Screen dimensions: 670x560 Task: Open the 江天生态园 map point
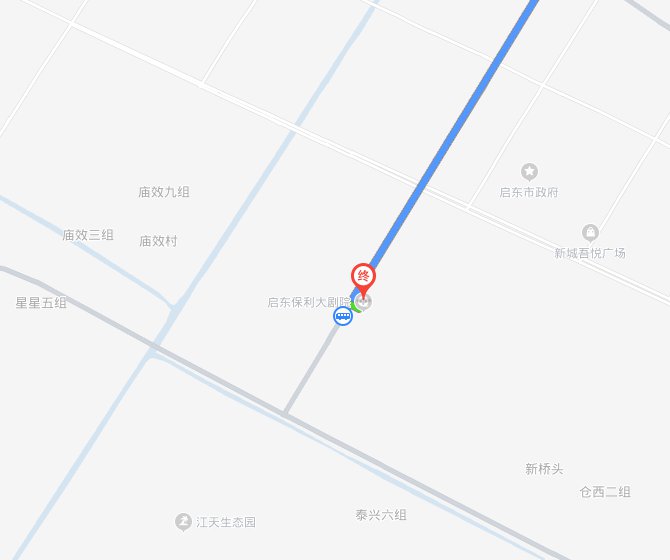tap(183, 521)
